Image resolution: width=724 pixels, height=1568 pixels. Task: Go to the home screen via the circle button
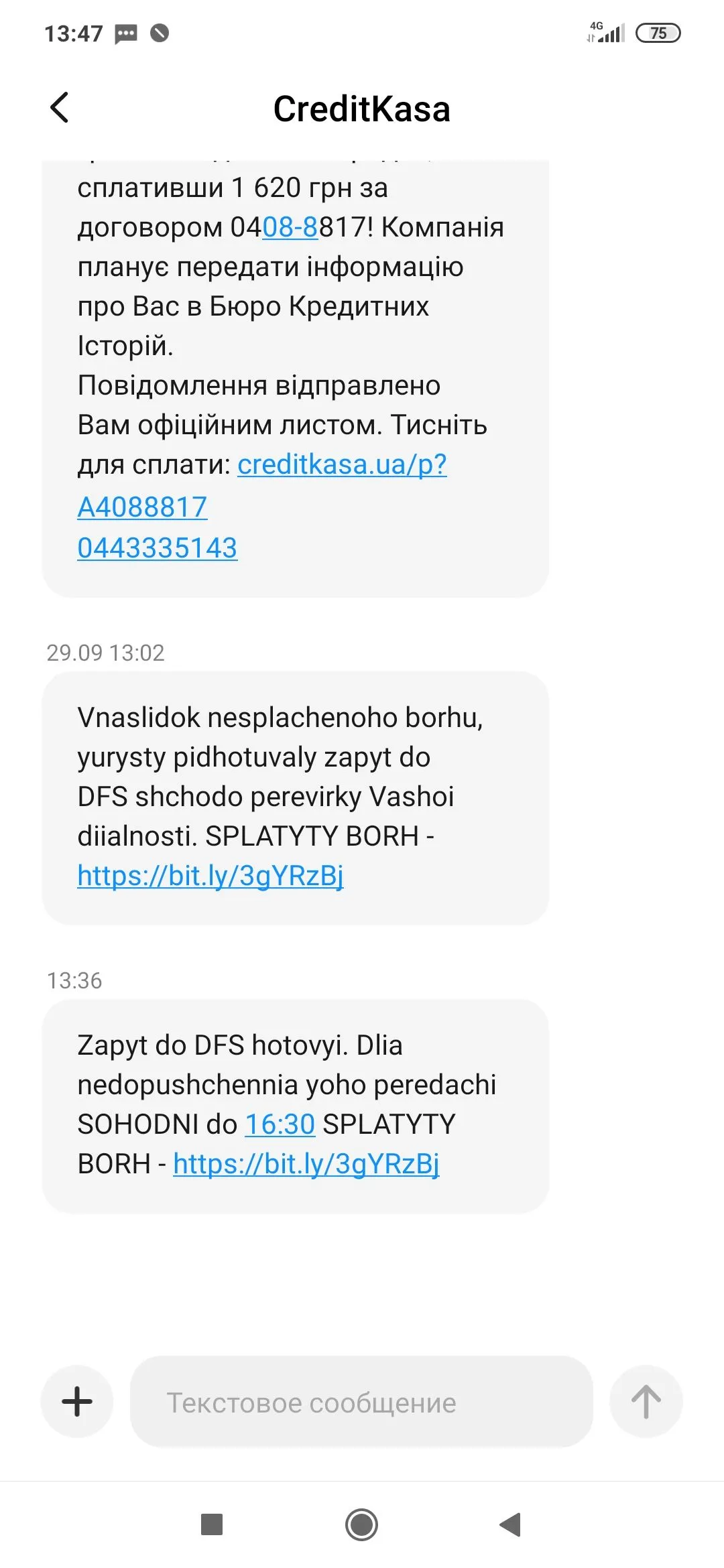[x=361, y=1525]
